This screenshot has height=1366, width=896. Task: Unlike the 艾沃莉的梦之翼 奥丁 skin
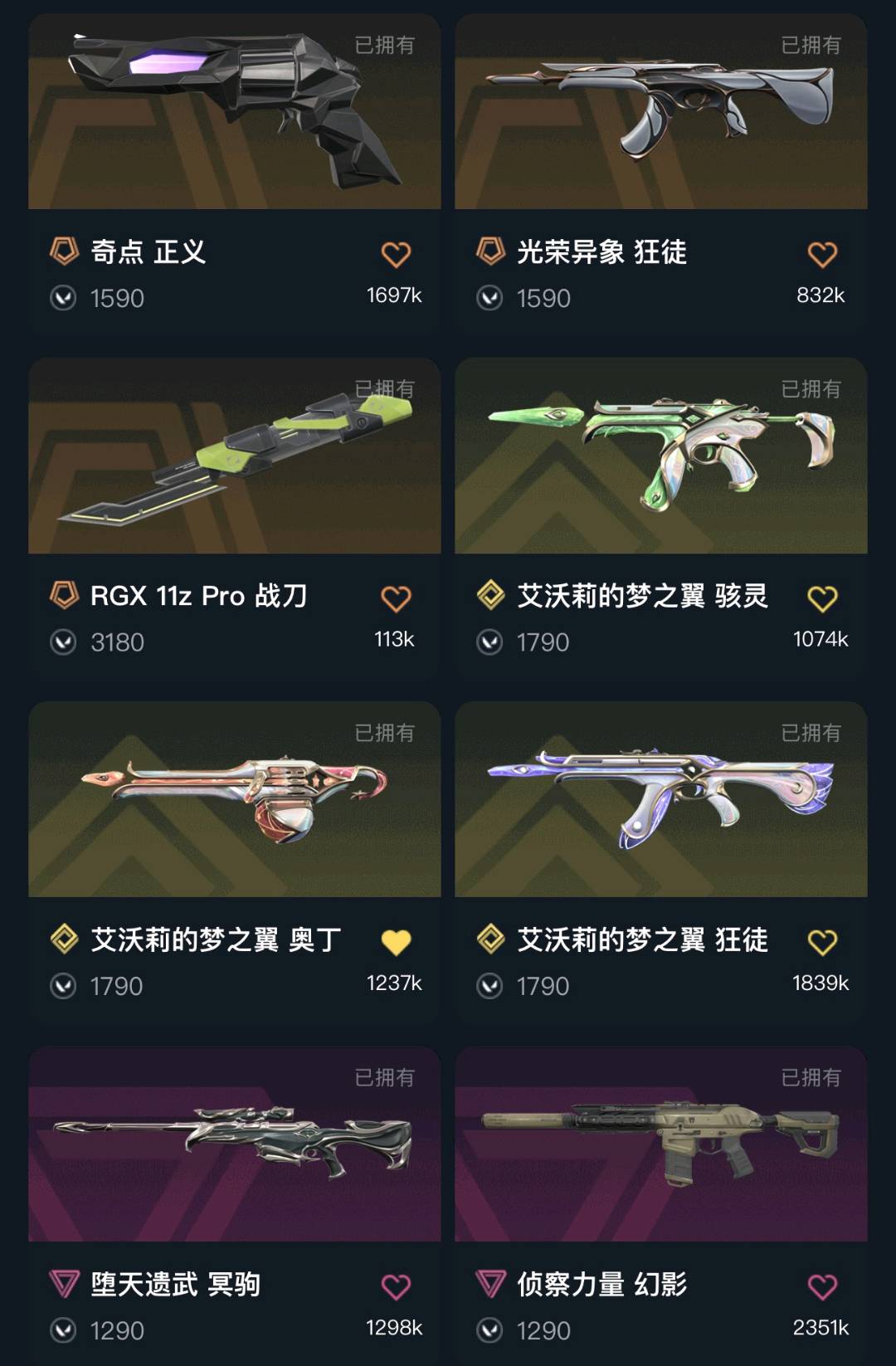click(396, 942)
